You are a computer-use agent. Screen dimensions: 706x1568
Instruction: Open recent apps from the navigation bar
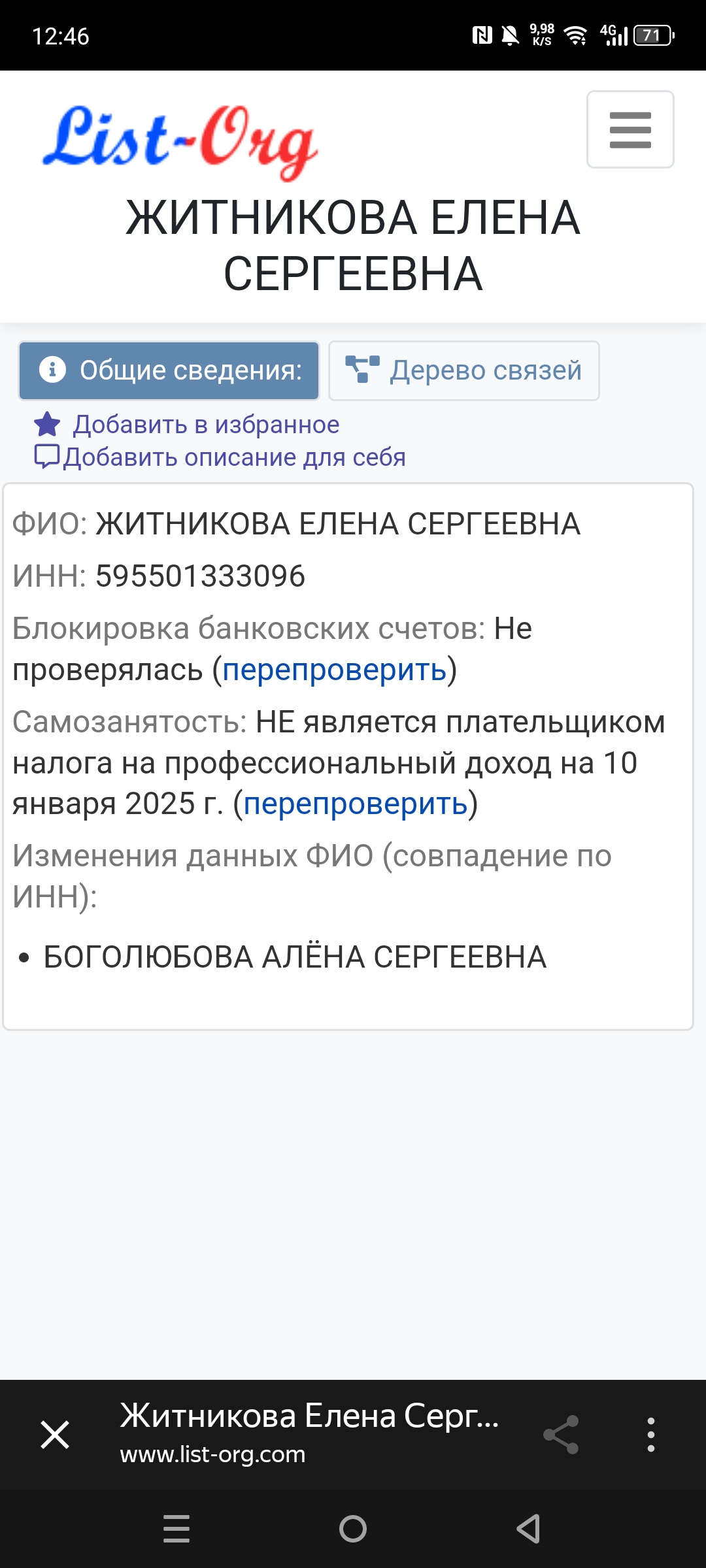tap(176, 1529)
